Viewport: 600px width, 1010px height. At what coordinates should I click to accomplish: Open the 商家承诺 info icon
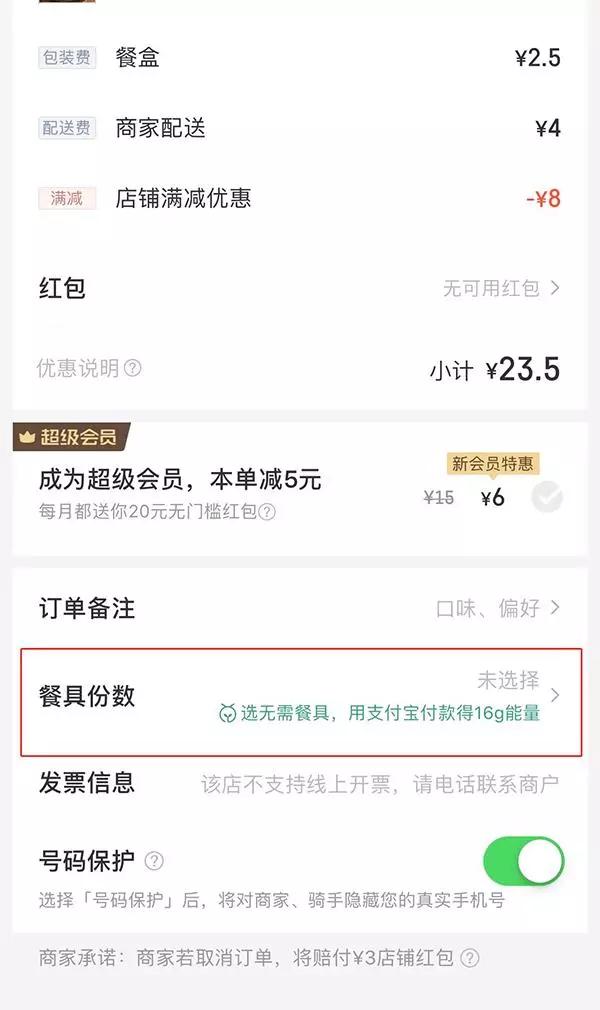coord(469,958)
